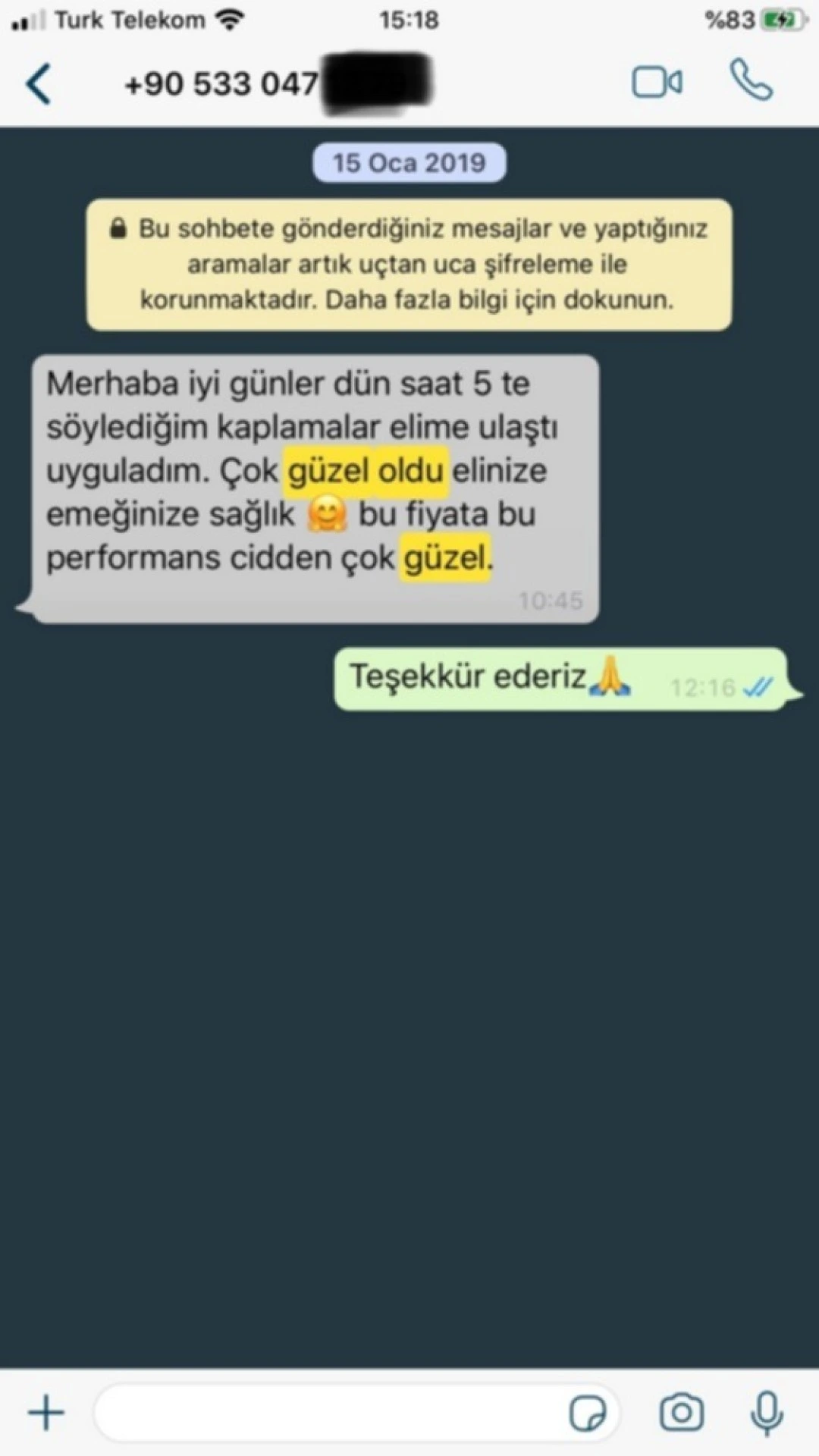Tap the 10:45 timestamp on the grey message
Image resolution: width=819 pixels, height=1456 pixels.
(550, 601)
